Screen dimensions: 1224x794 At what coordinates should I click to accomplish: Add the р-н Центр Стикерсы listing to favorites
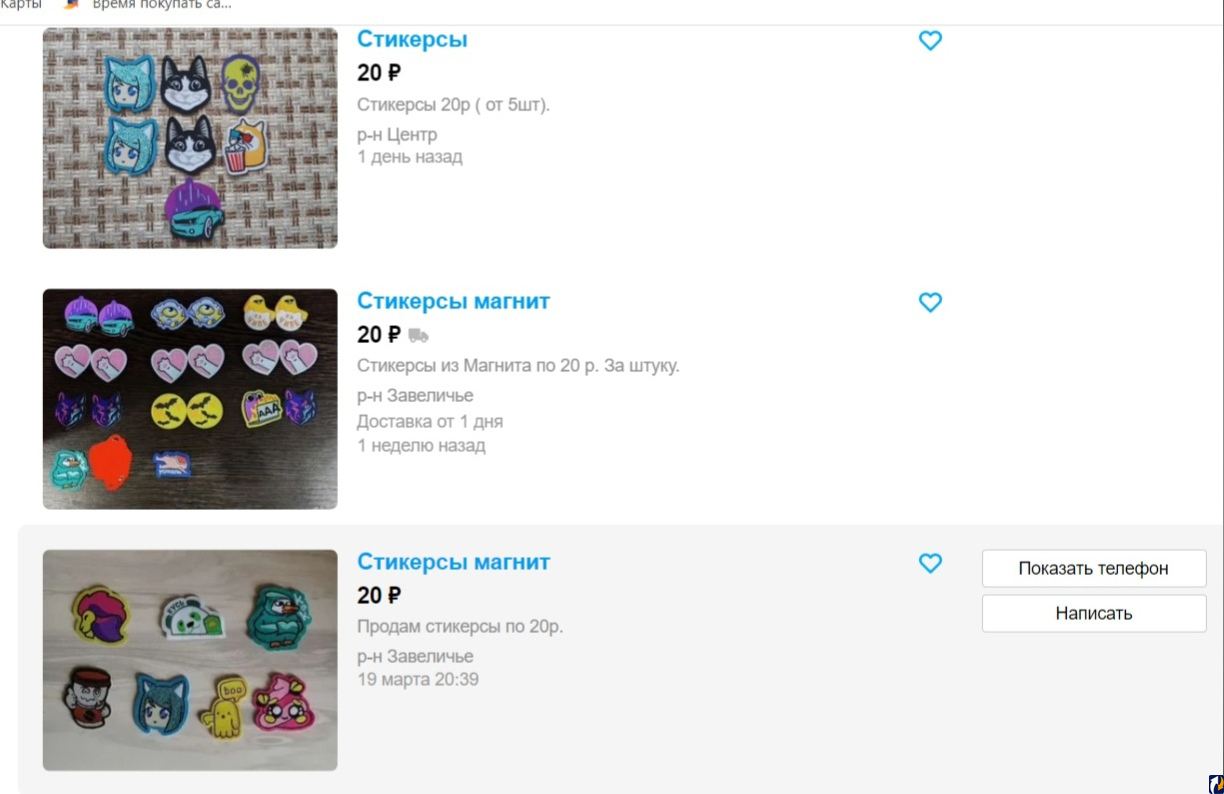pyautogui.click(x=930, y=41)
